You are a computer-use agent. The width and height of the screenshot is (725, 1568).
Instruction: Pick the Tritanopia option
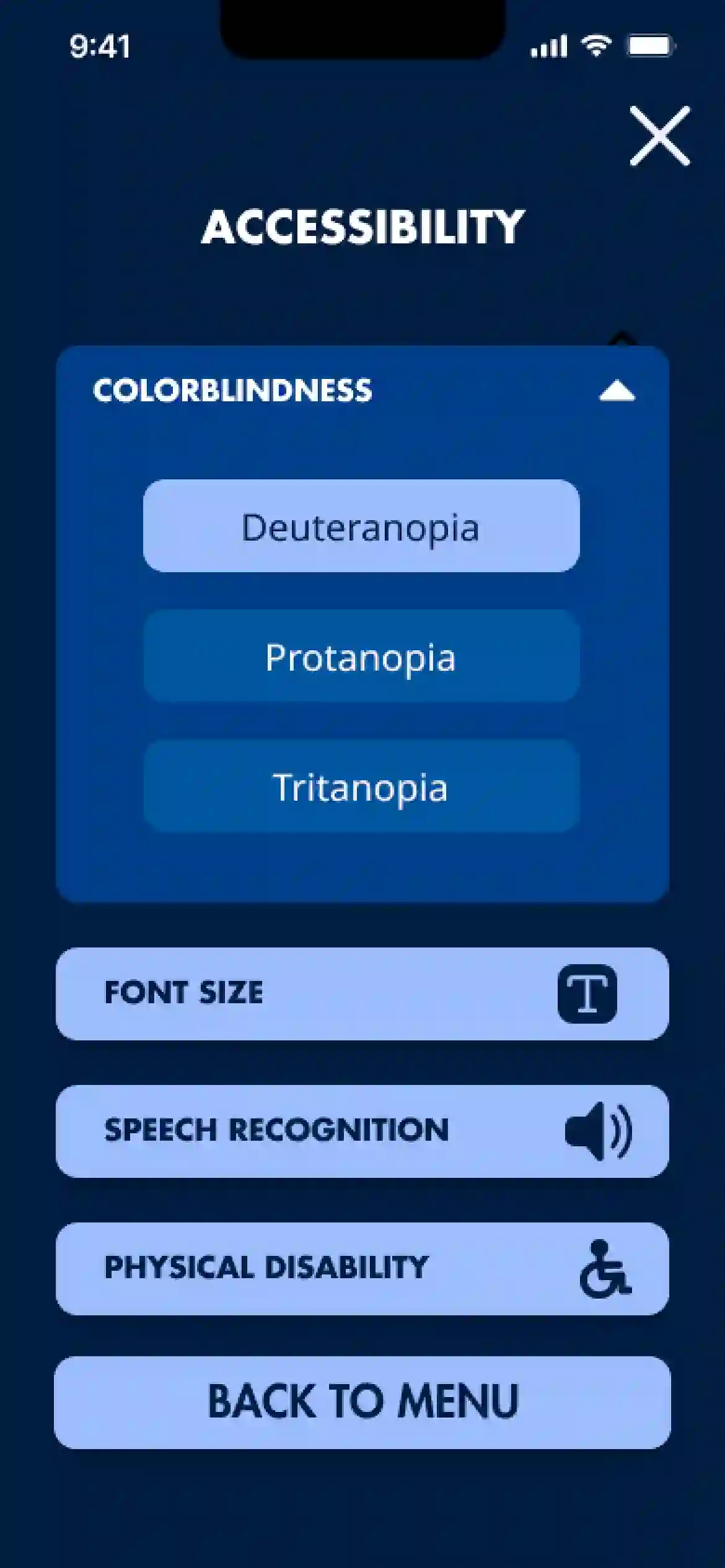click(x=361, y=786)
